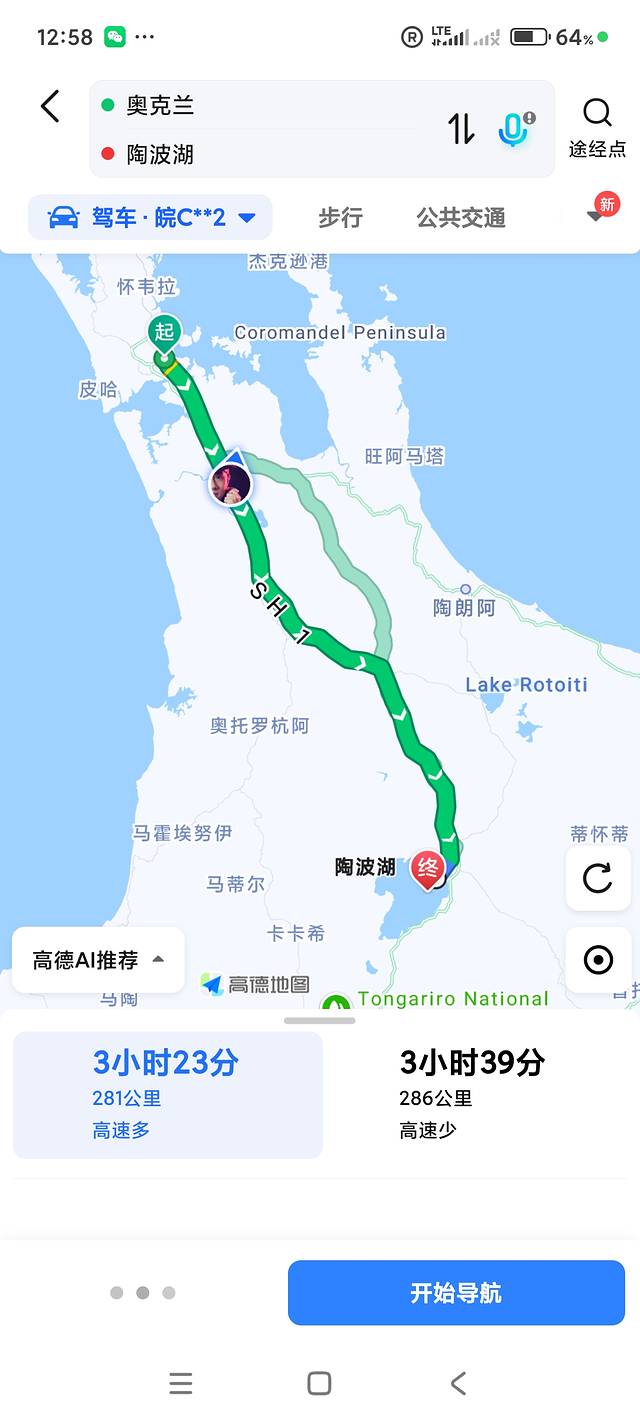Image resolution: width=640 pixels, height=1422 pixels.
Task: Add a waypoint via 途经点
Action: point(597,128)
